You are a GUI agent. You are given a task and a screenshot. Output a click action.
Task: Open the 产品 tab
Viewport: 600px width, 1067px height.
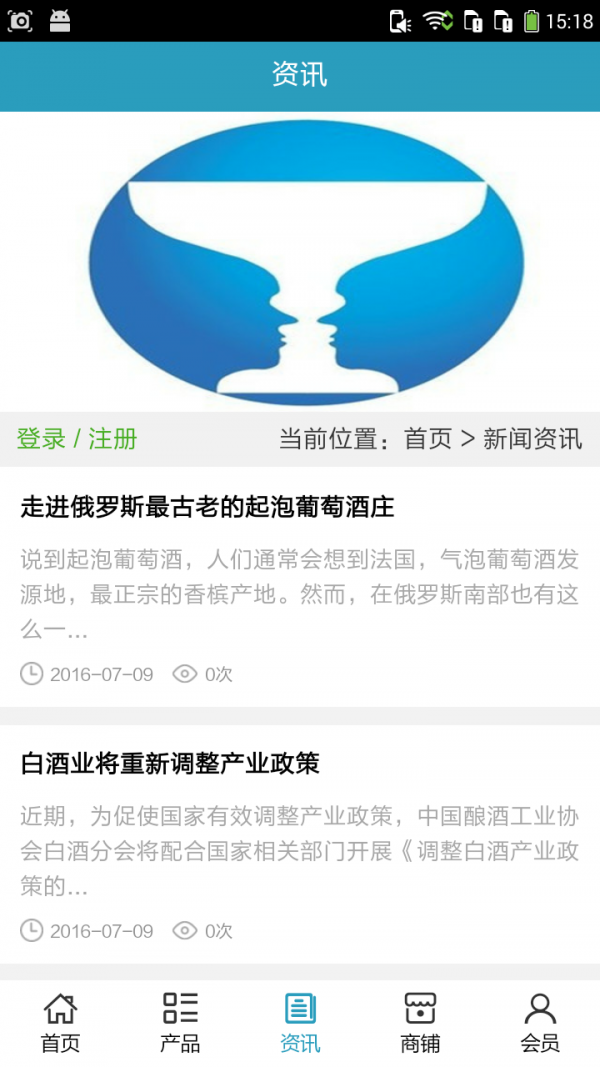(180, 1022)
